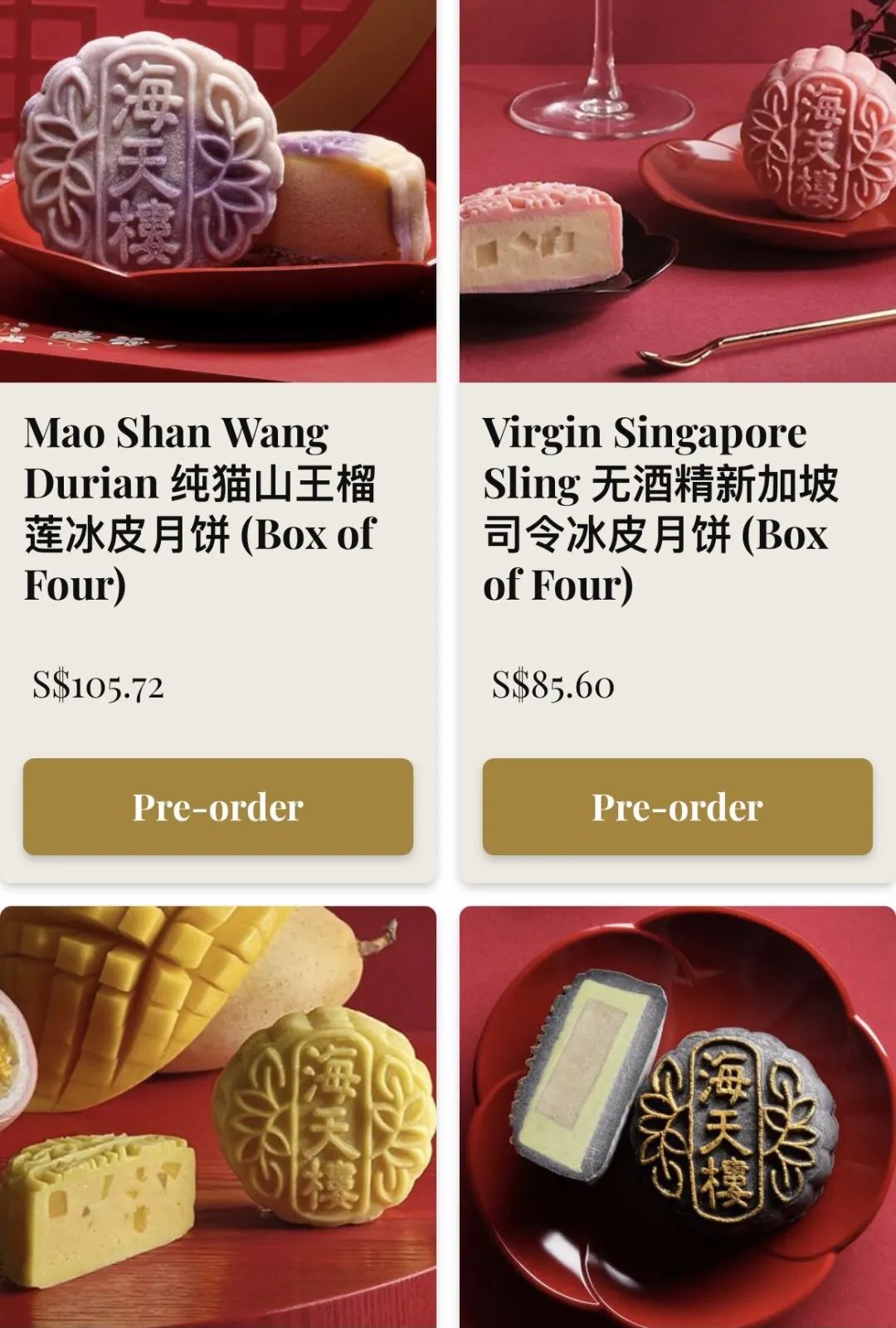Pre-order the Mao Shan Wang Durian mooncakes

[217, 806]
